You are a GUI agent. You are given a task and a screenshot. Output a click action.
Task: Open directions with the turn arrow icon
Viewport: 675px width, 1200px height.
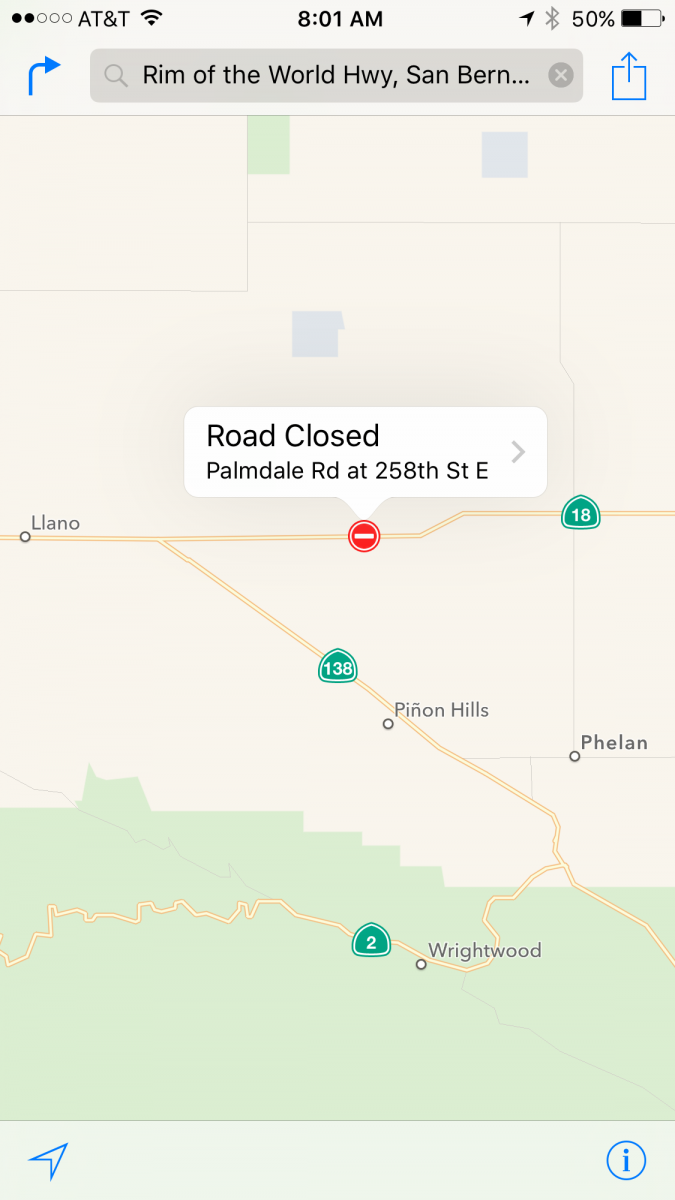[44, 76]
